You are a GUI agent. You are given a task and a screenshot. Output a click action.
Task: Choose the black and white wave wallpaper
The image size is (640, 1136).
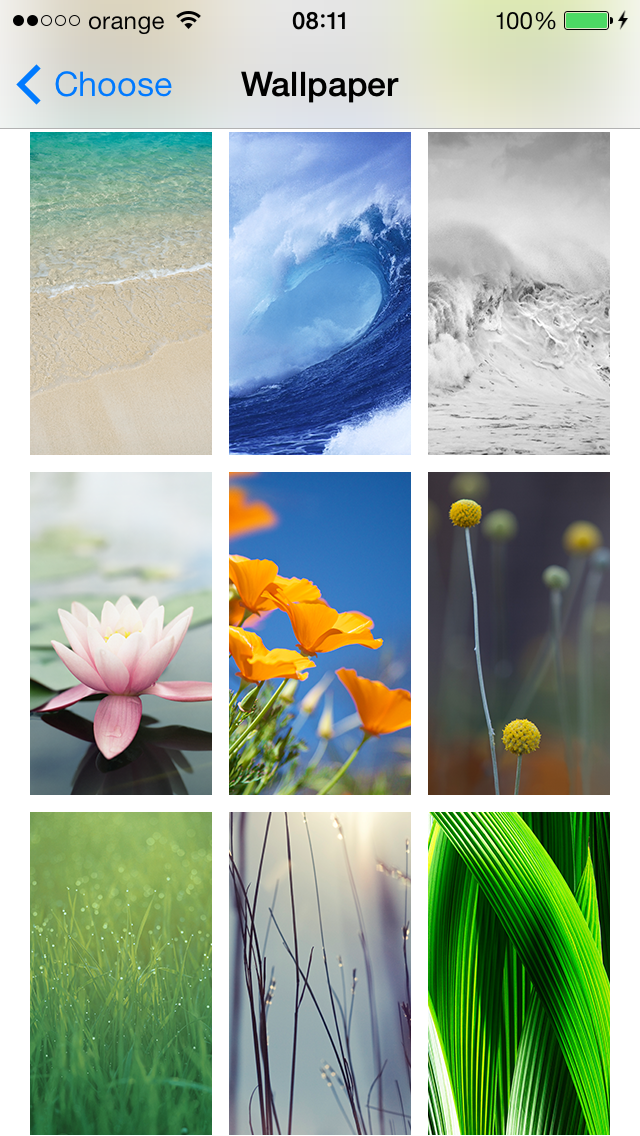click(x=519, y=293)
